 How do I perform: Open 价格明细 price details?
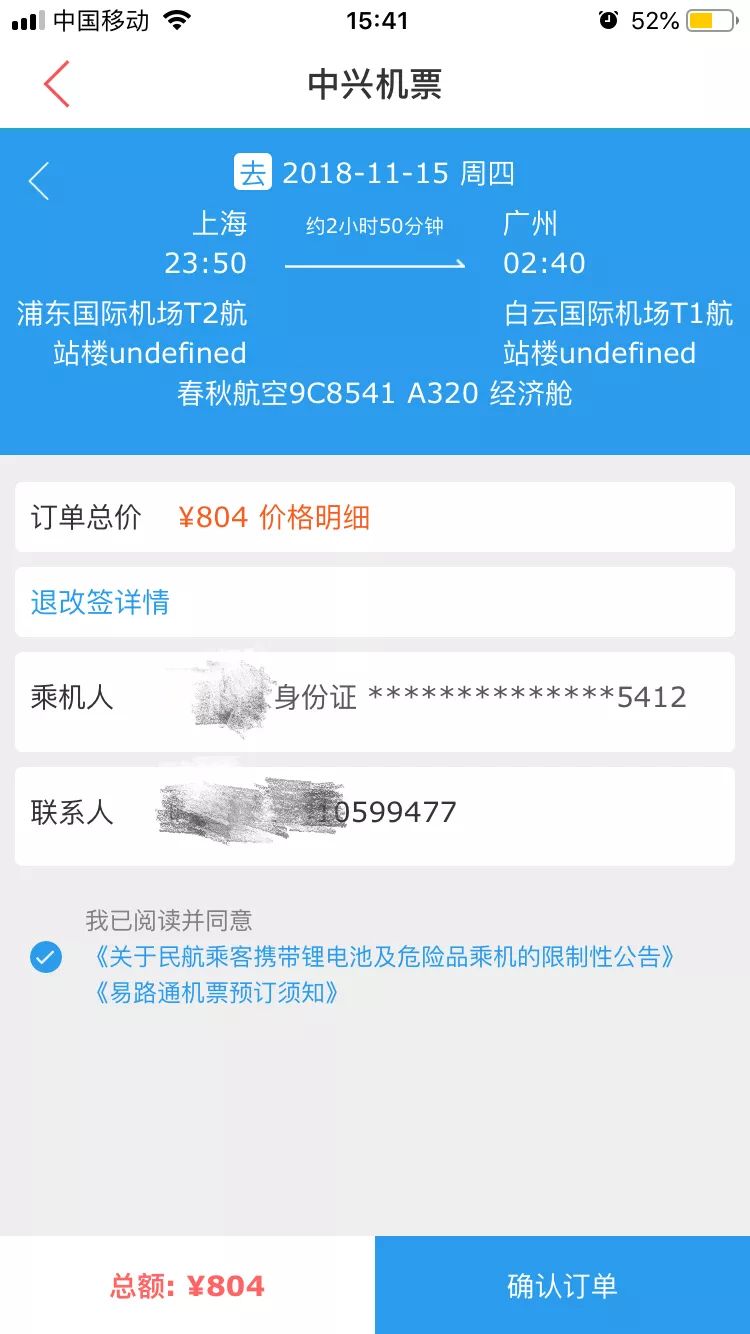tap(314, 517)
